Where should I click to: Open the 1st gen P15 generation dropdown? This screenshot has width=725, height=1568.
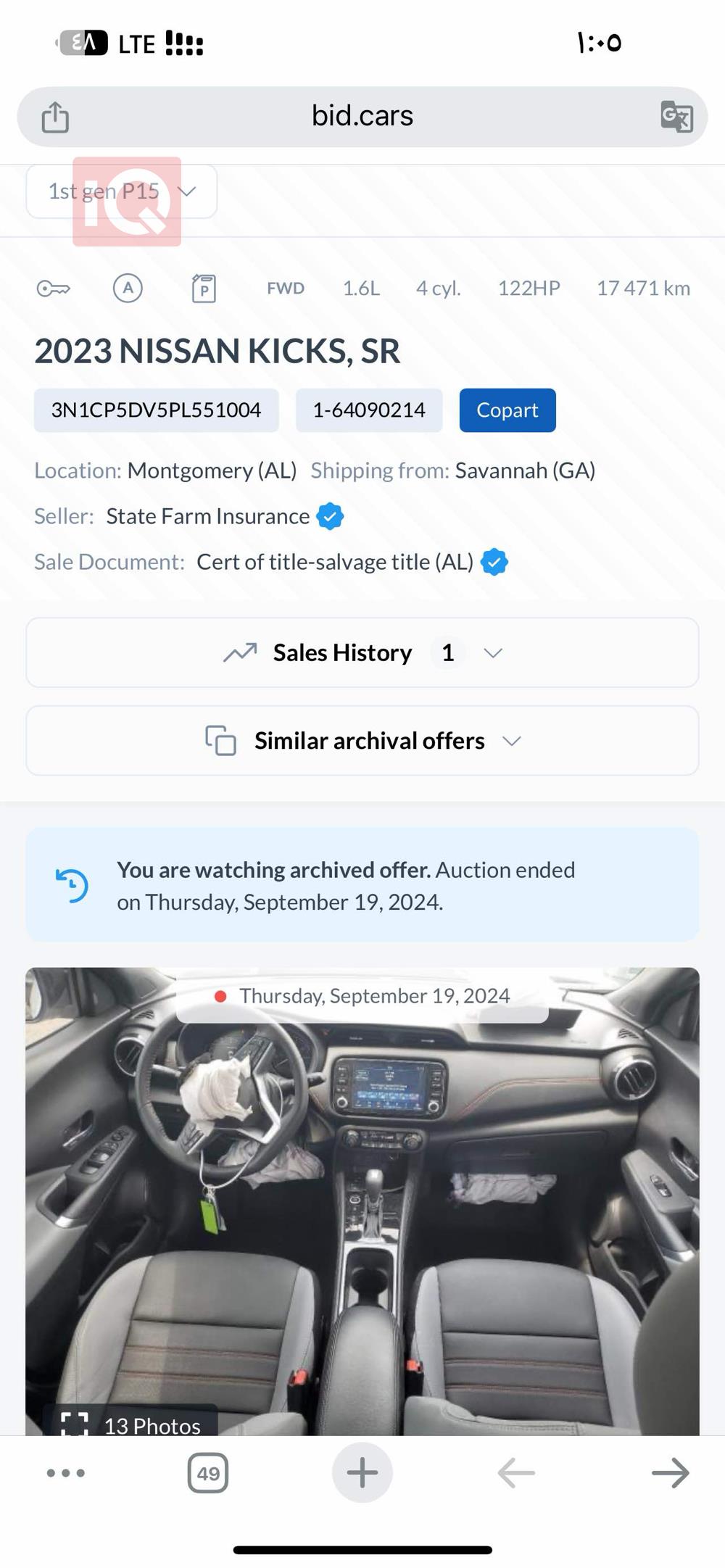(122, 191)
